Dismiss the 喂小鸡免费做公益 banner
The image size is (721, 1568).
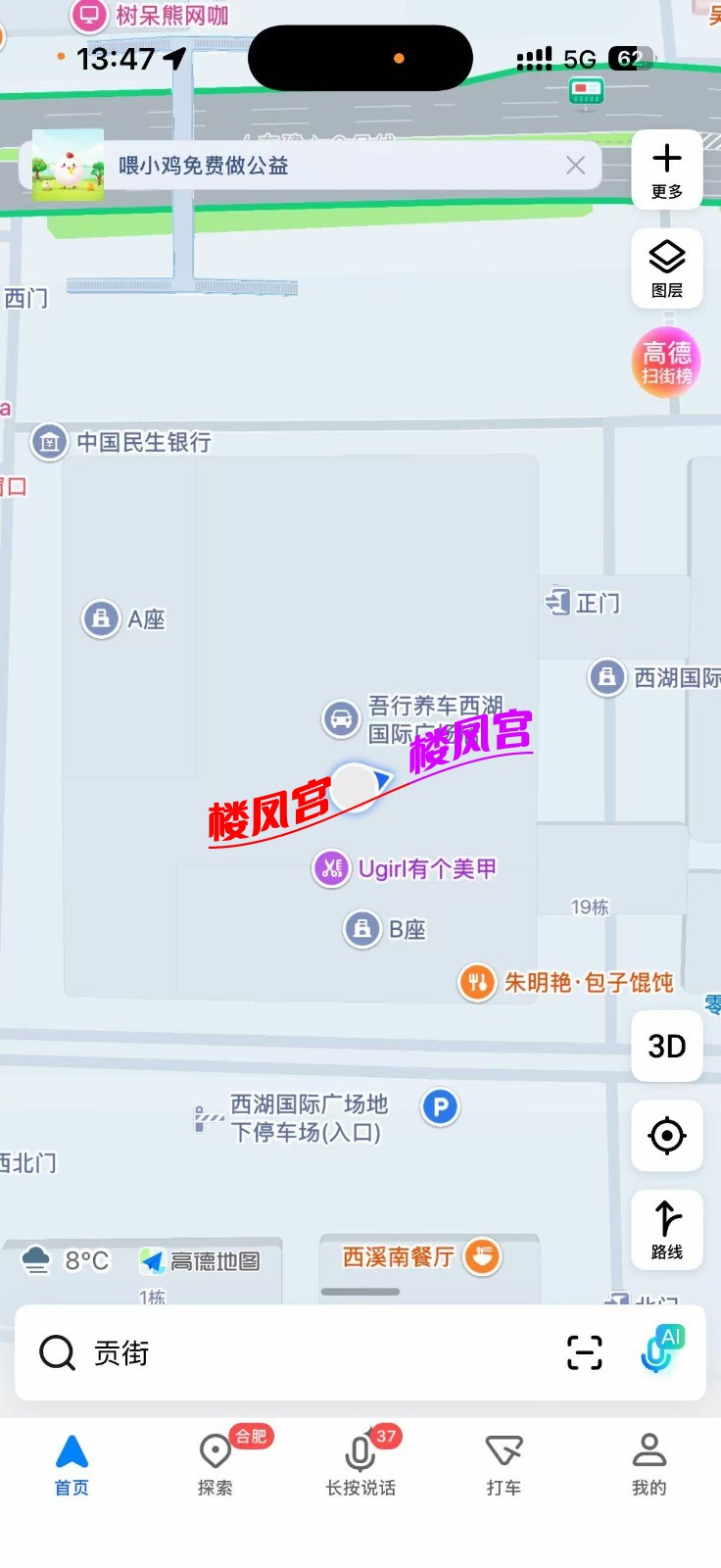pyautogui.click(x=575, y=166)
